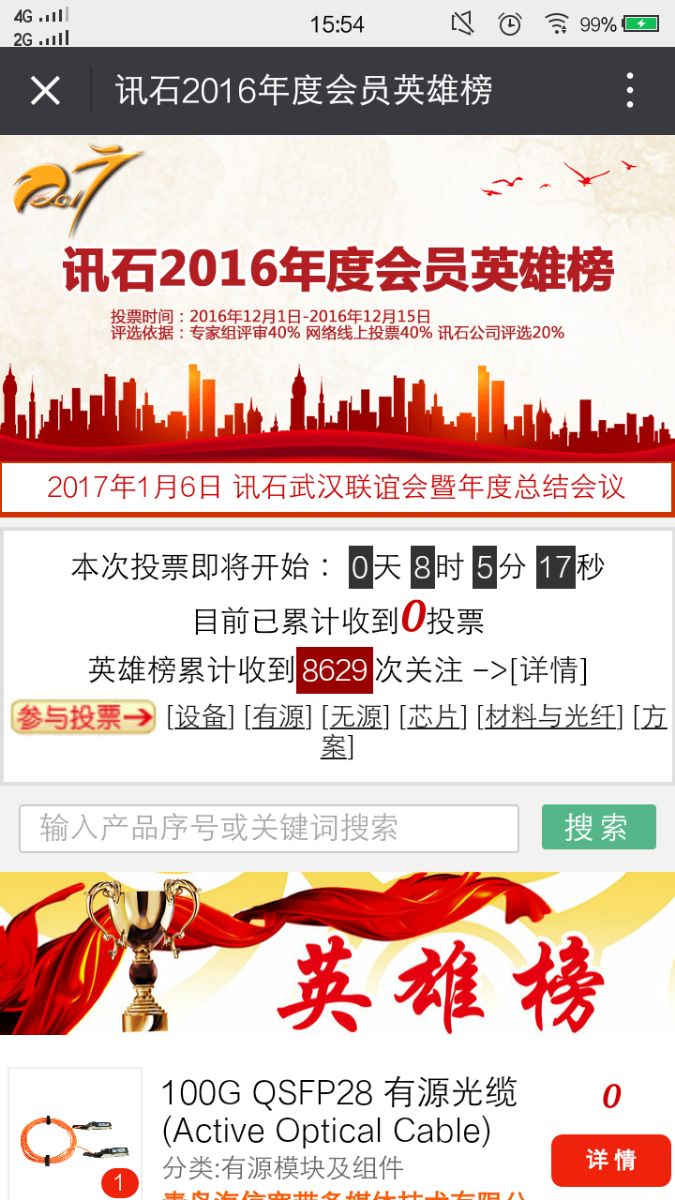Tap the green 搜索 button
Screen dimensions: 675x1200
tap(598, 827)
